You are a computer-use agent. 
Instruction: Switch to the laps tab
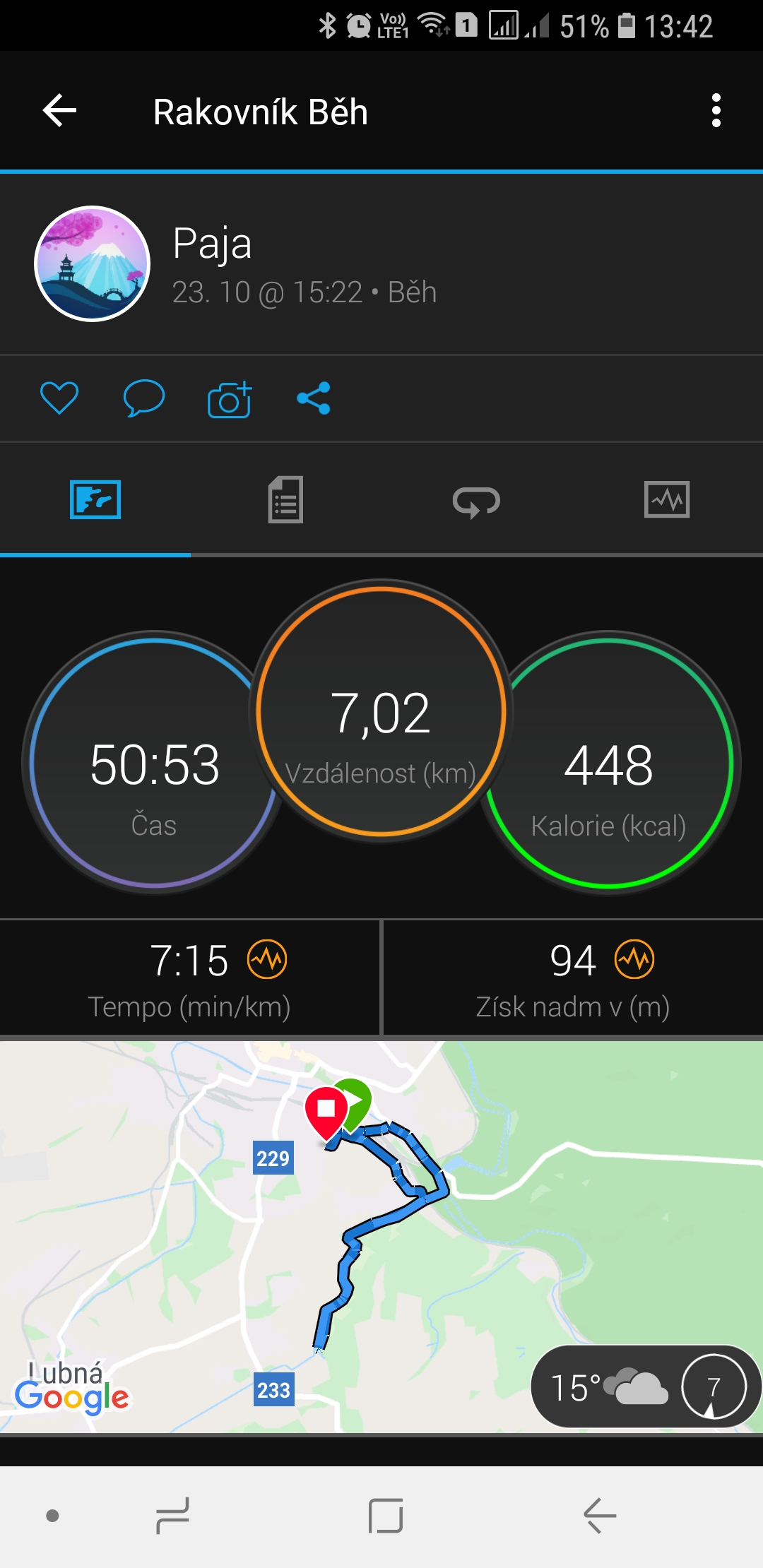pyautogui.click(x=476, y=501)
